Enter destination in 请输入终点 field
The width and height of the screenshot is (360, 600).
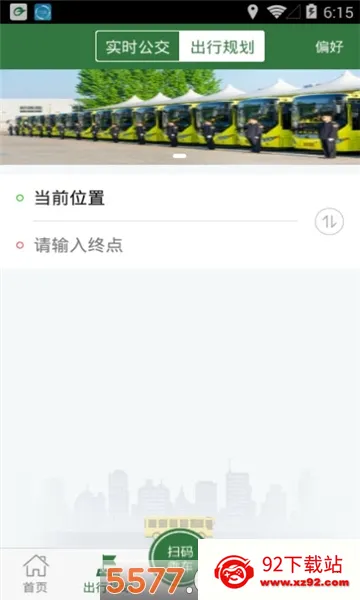point(165,245)
